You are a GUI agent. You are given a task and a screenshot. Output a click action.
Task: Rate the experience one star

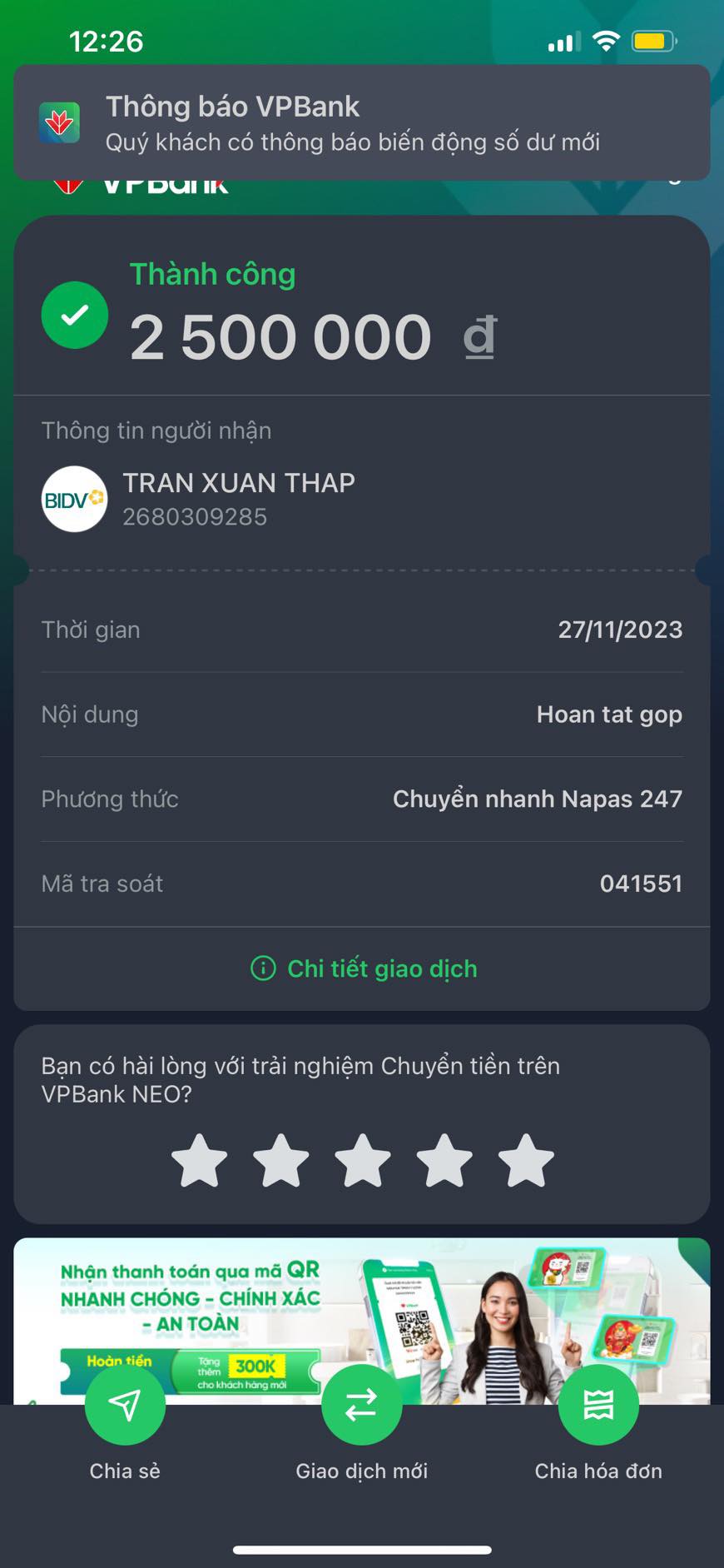200,1160
